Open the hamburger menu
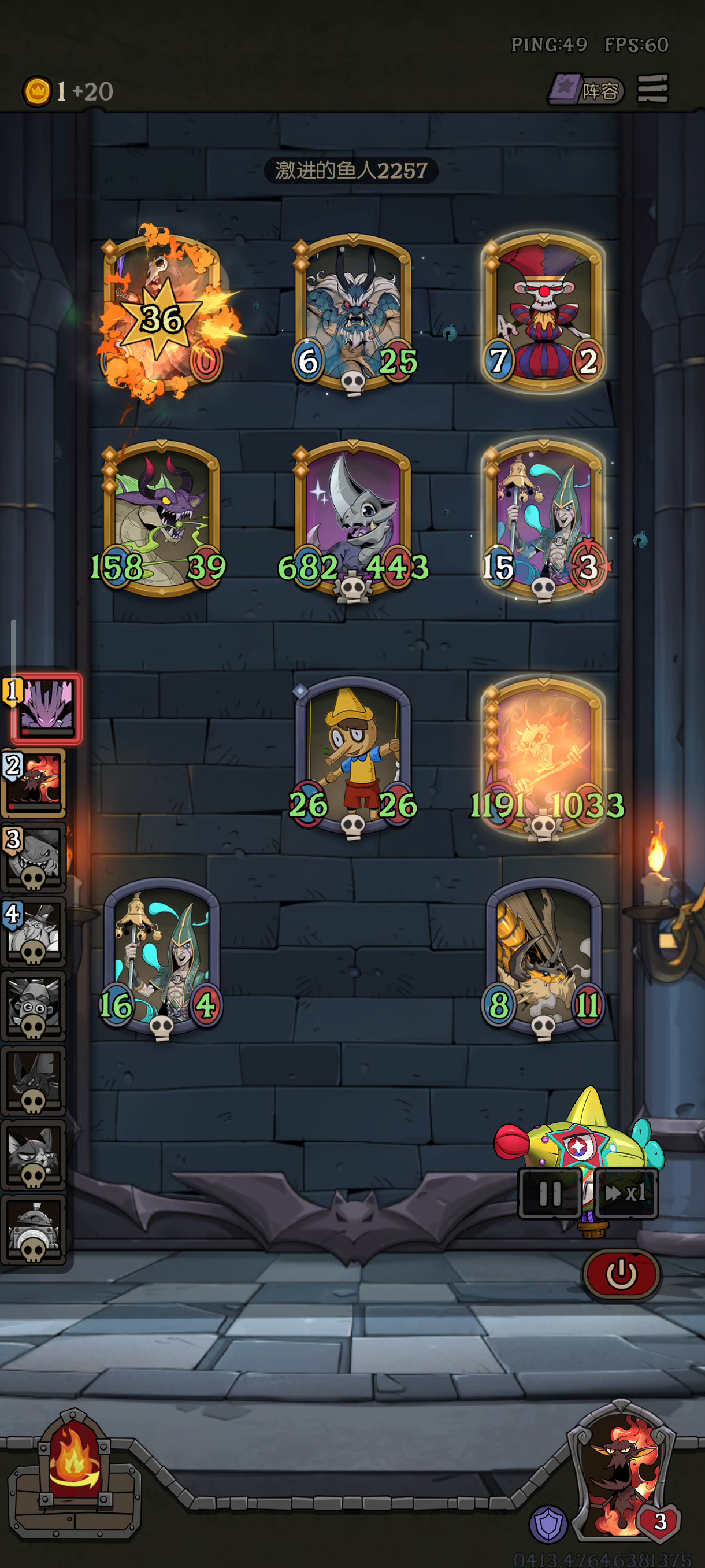 pos(652,90)
